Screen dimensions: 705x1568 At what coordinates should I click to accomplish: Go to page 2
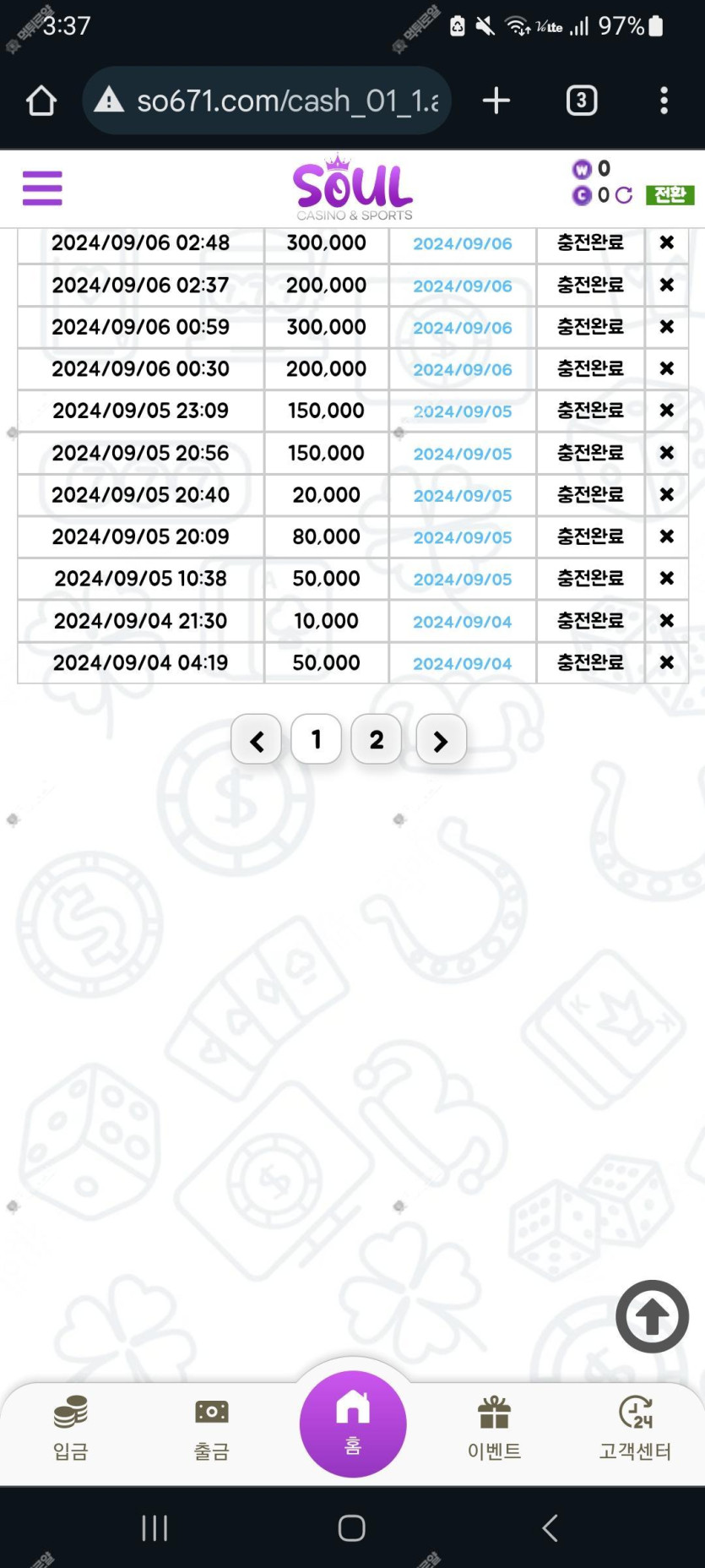(x=377, y=739)
